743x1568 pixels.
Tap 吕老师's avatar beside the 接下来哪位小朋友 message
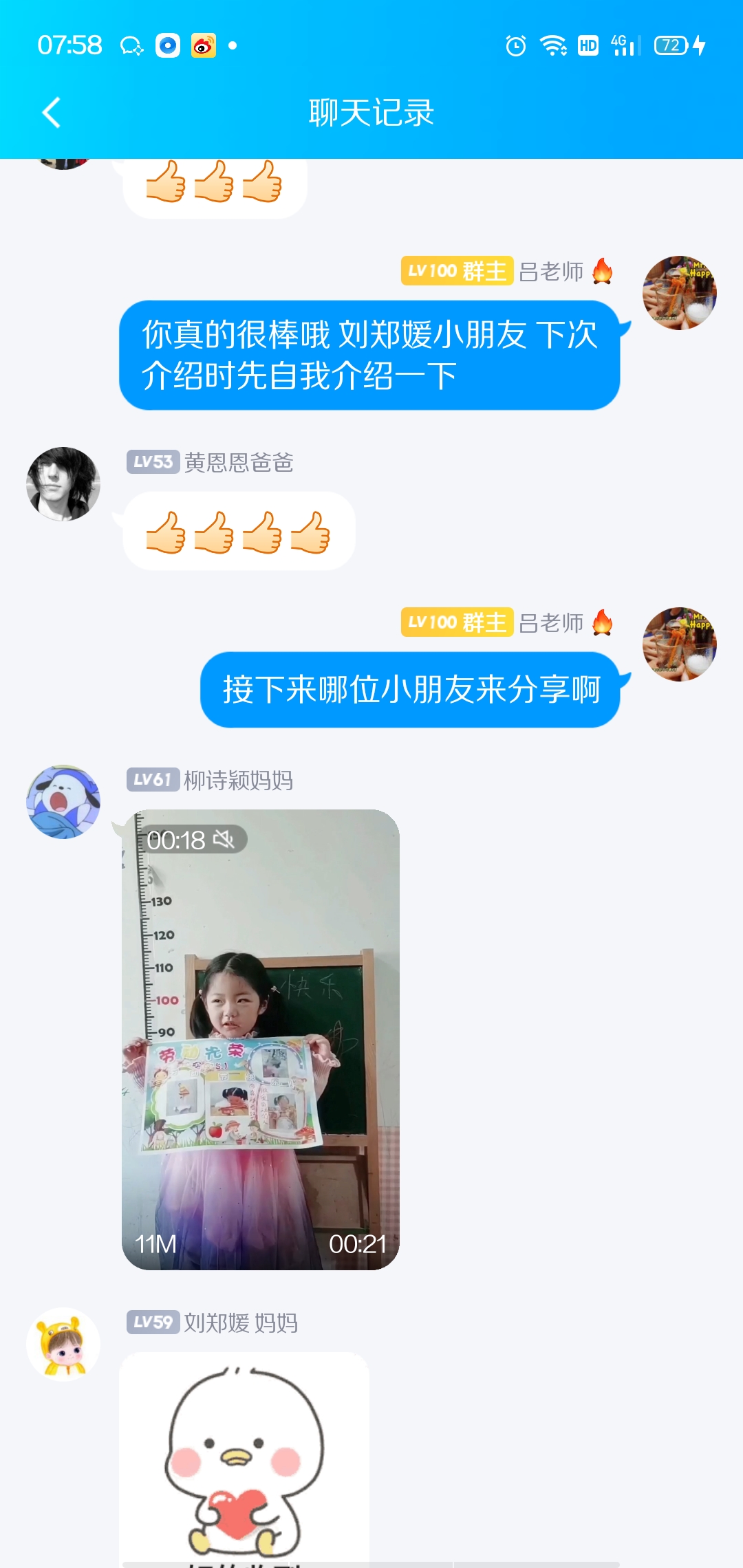tap(679, 644)
